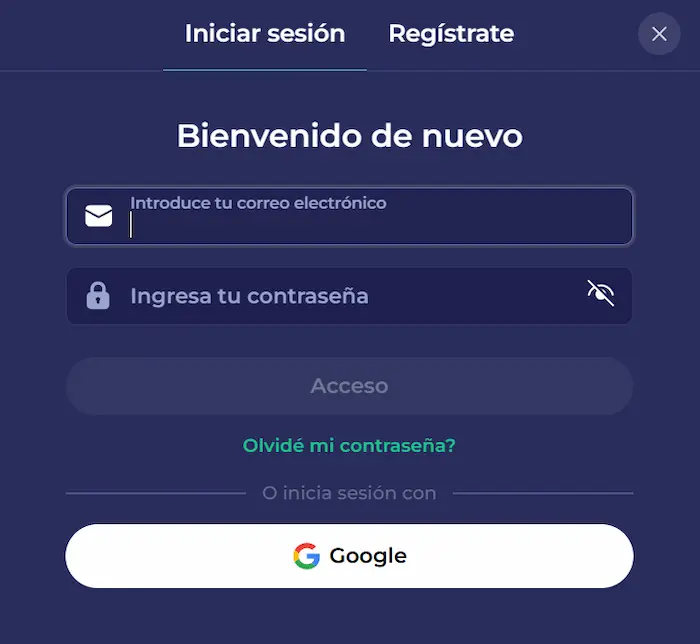
Task: Tap the Acceso button
Action: 349,386
